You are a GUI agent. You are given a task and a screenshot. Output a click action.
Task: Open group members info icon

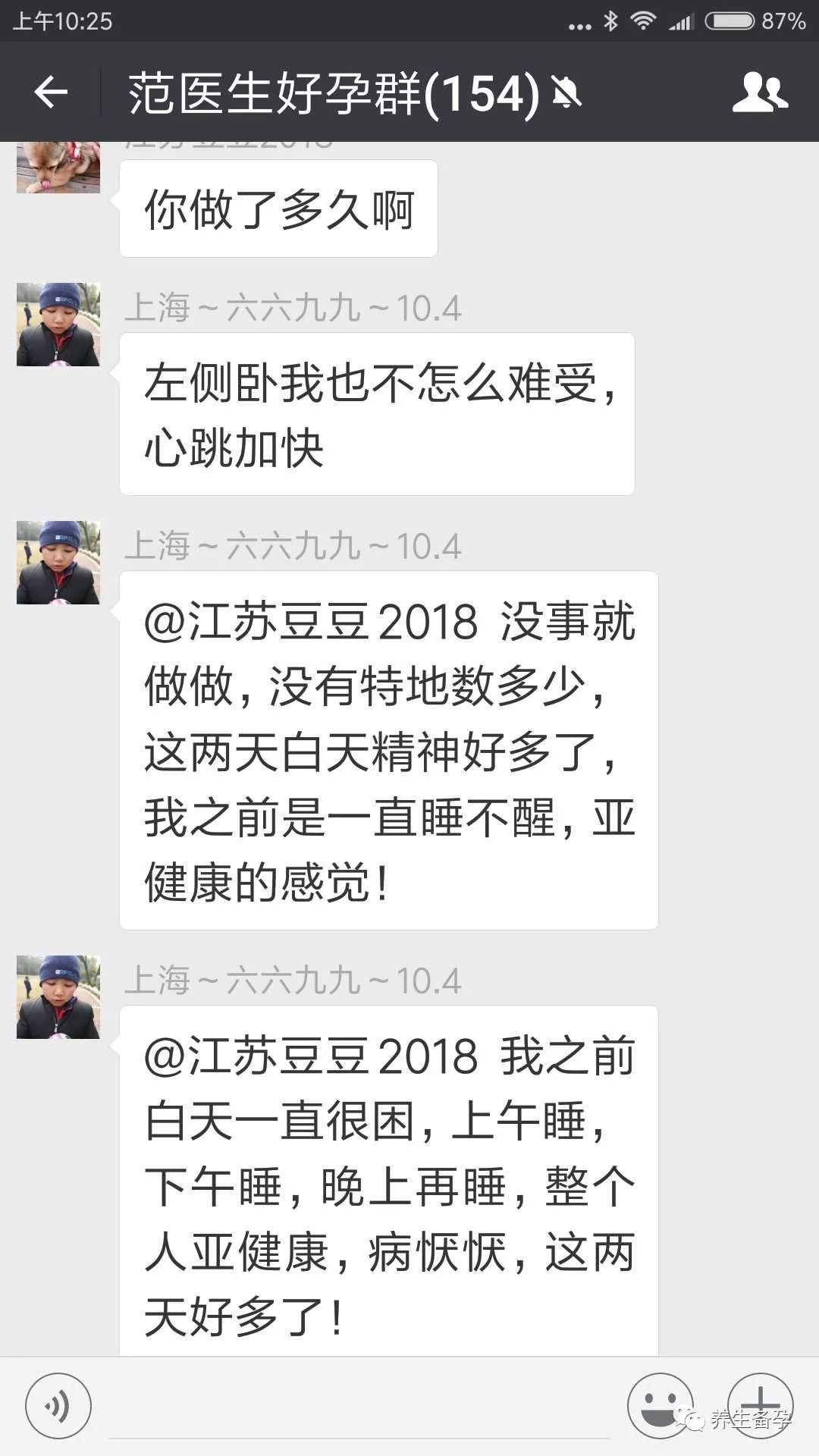[x=760, y=93]
